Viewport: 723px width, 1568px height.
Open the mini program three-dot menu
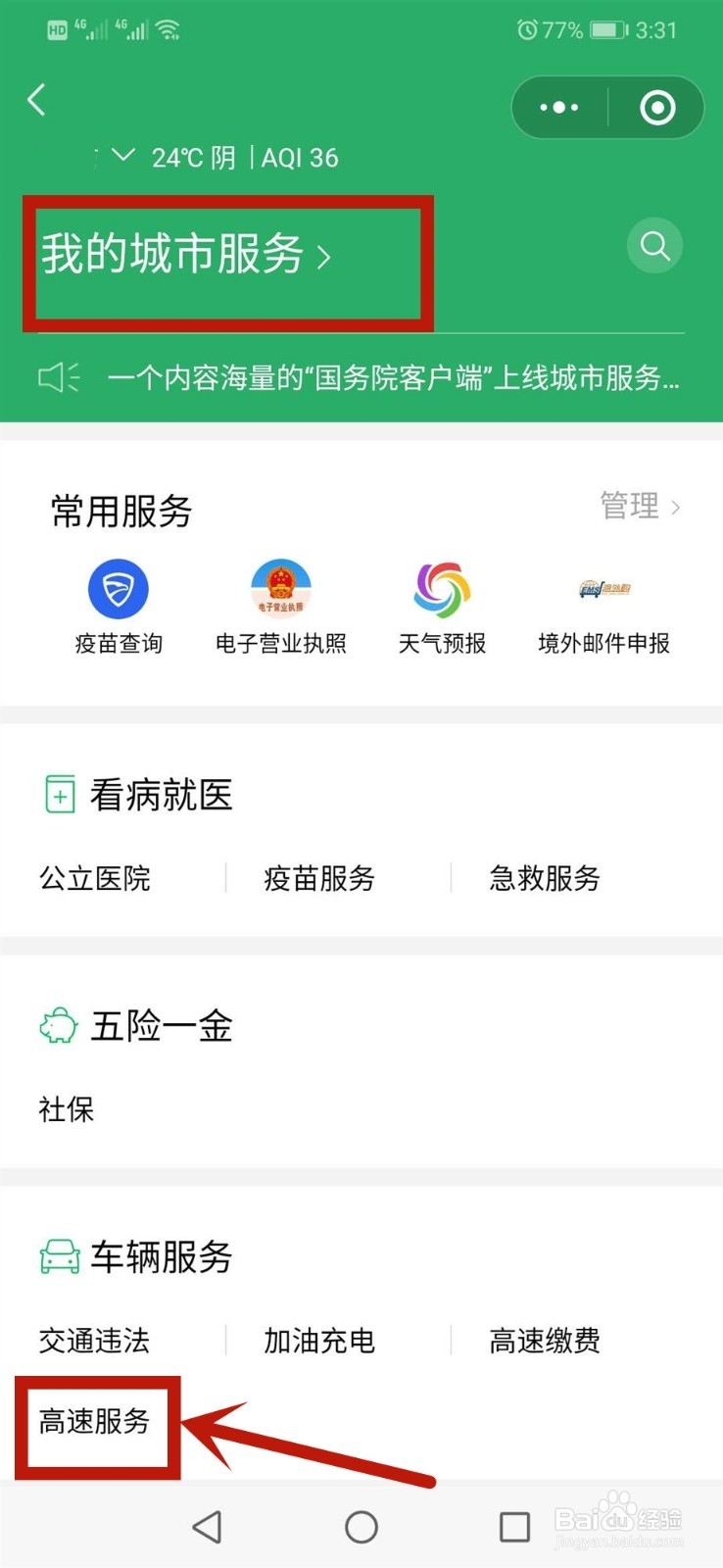coord(559,107)
